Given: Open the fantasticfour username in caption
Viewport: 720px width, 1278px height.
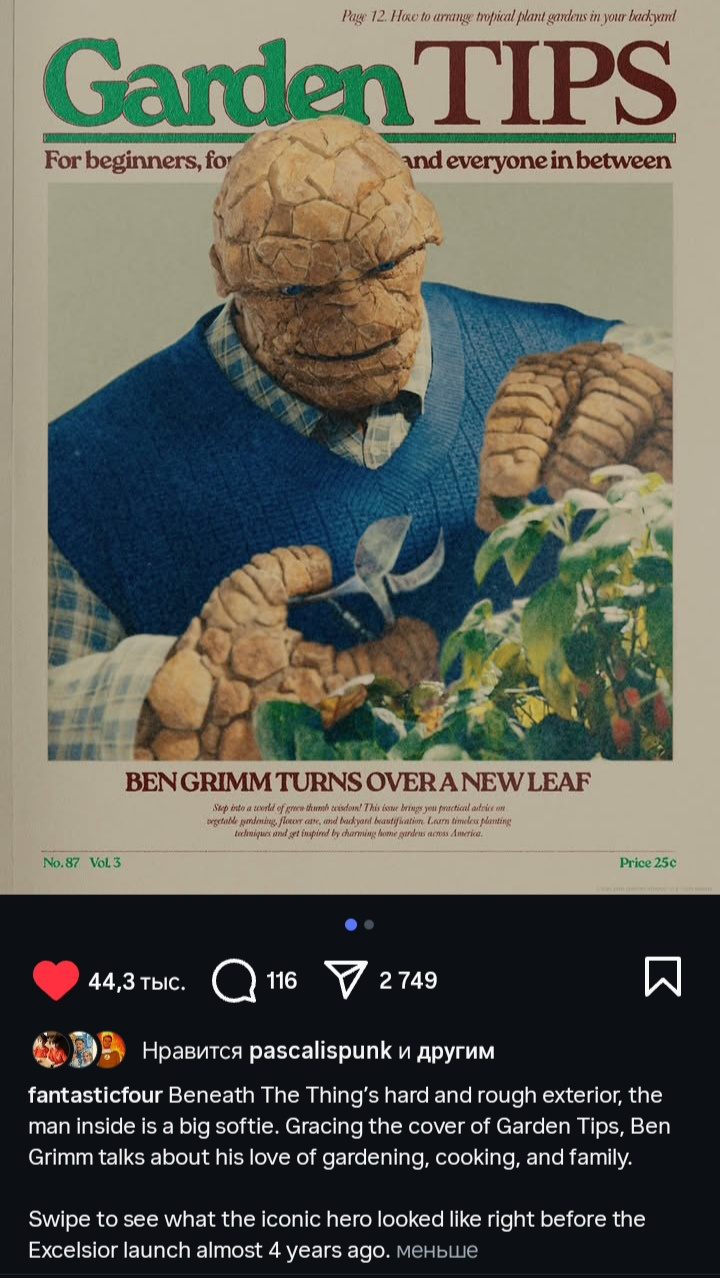Looking at the screenshot, I should click(x=95, y=1095).
